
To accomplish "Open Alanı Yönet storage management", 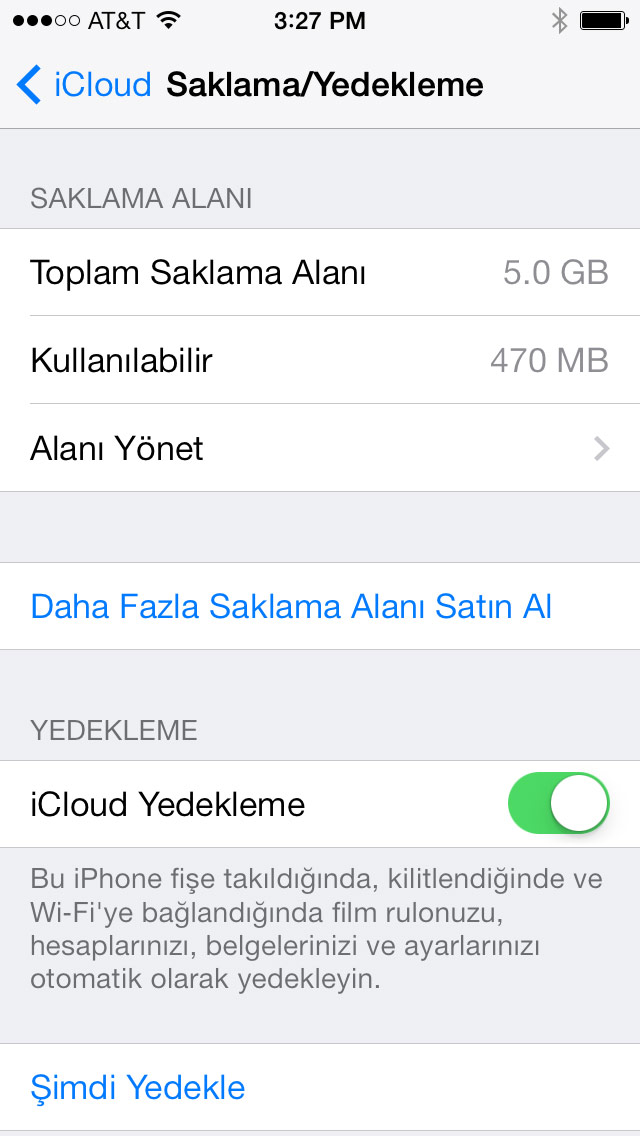I will (x=320, y=448).
